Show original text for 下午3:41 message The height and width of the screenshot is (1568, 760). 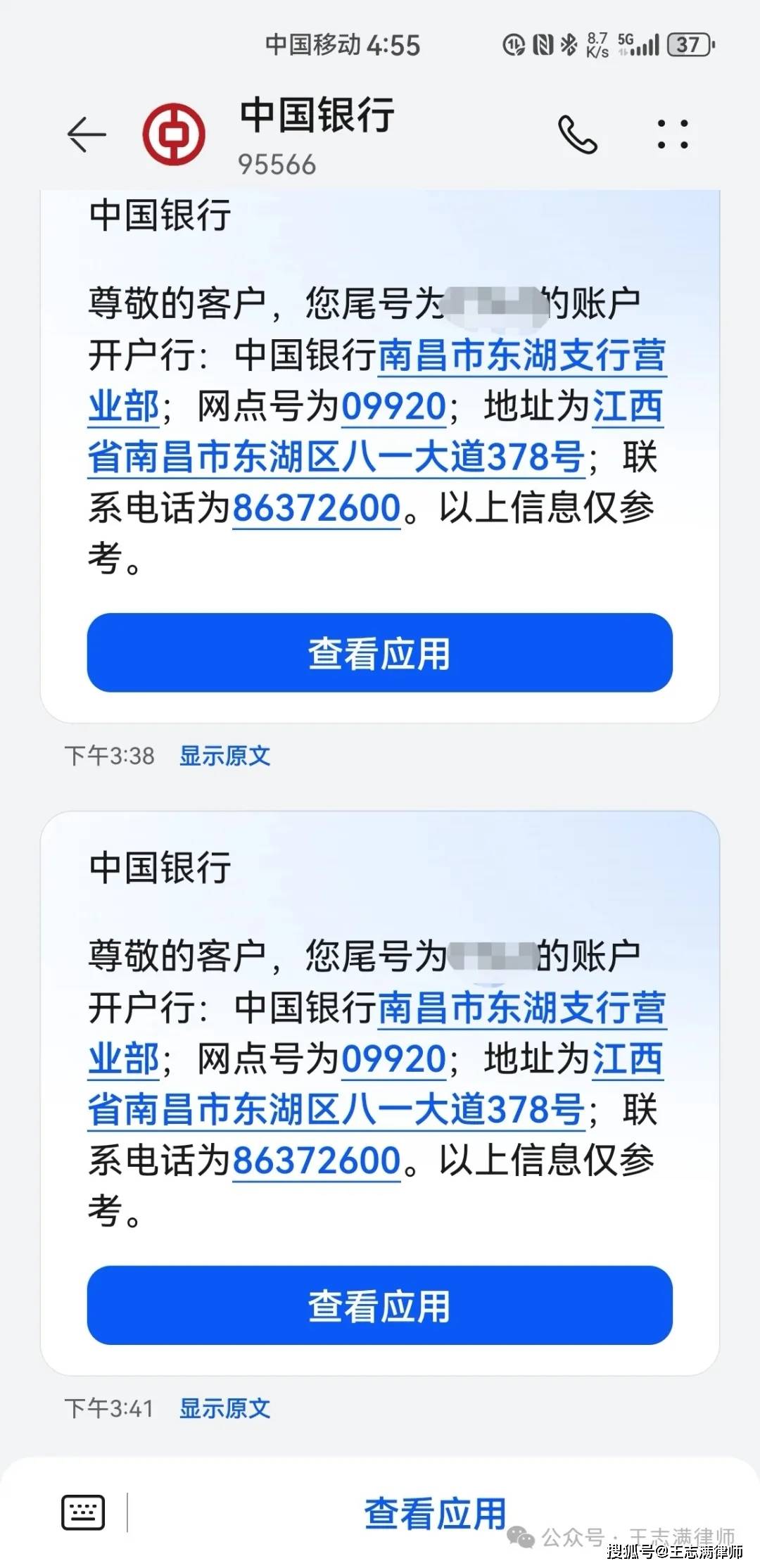[224, 1408]
